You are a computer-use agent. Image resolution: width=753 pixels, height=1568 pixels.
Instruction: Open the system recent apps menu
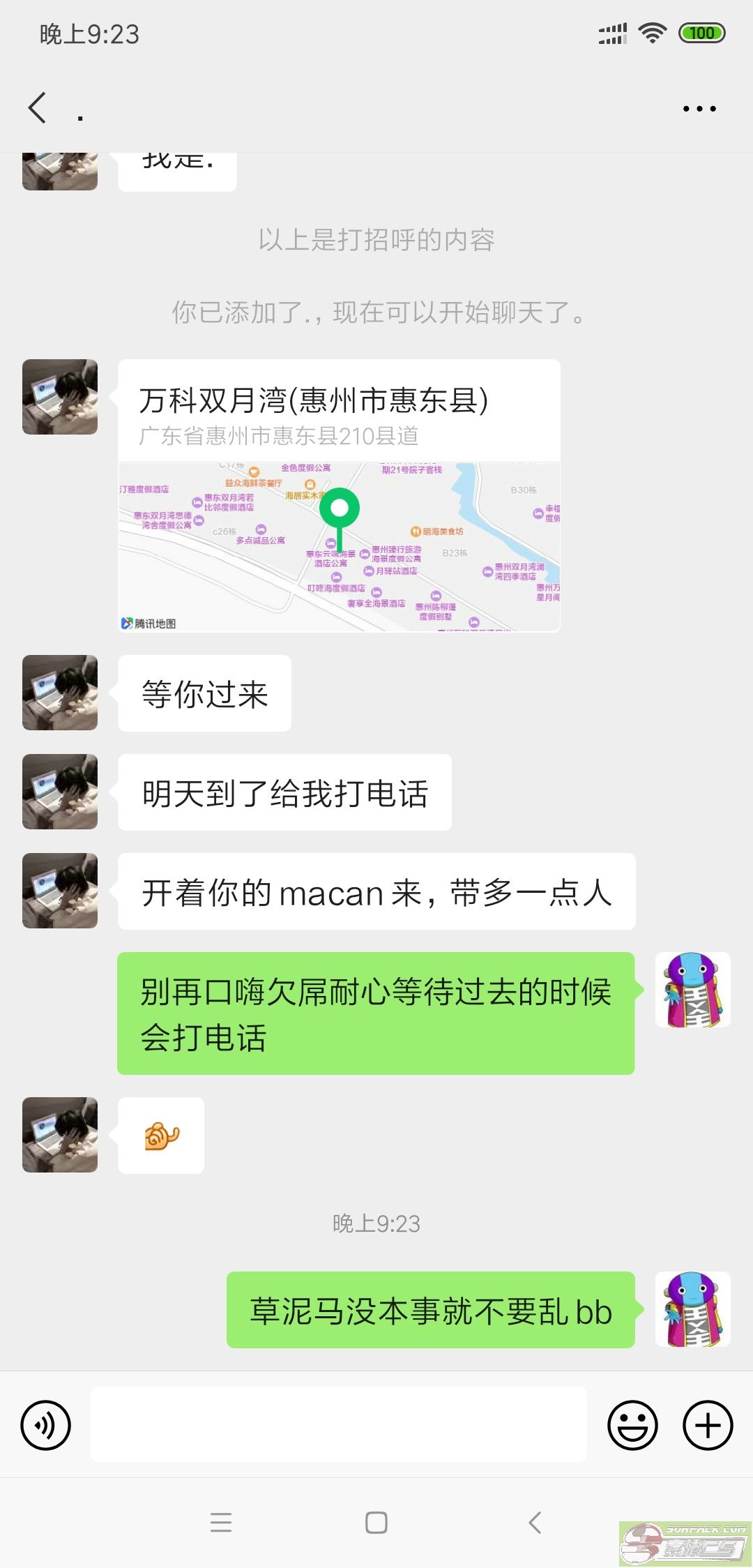pos(221,1522)
